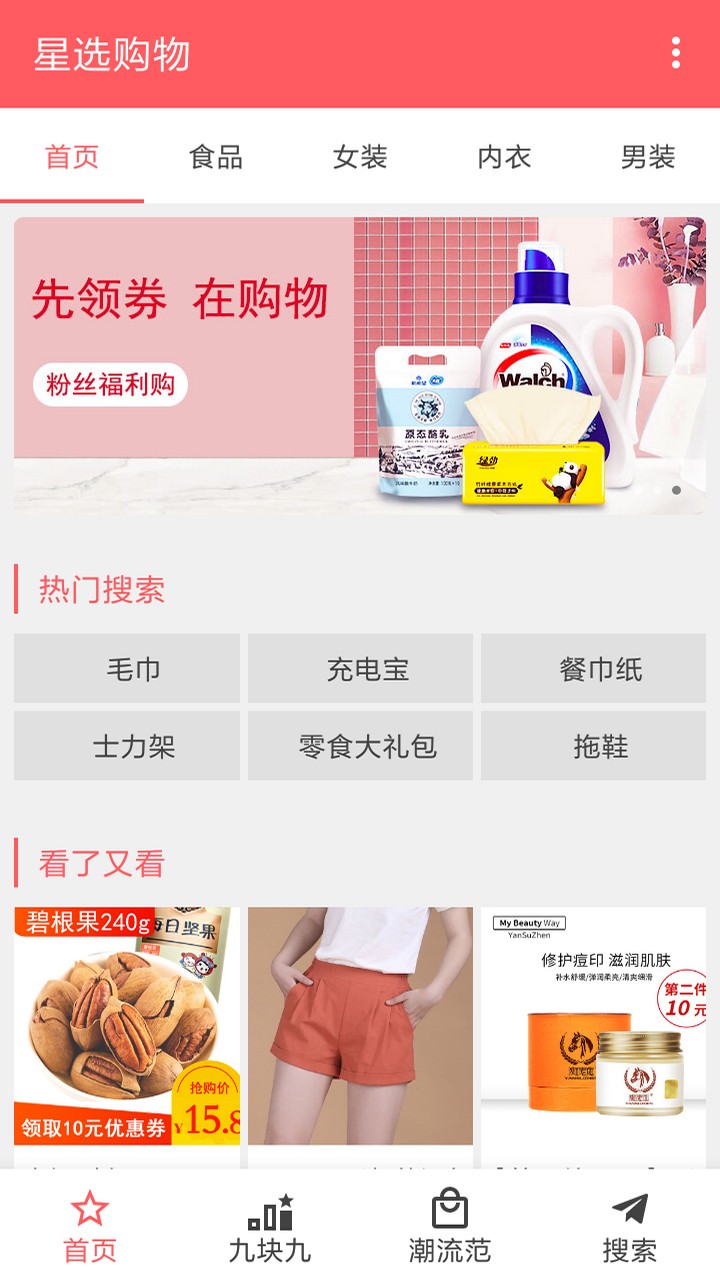Switch to the 食品 tab
Image resolution: width=720 pixels, height=1280 pixels.
(216, 157)
